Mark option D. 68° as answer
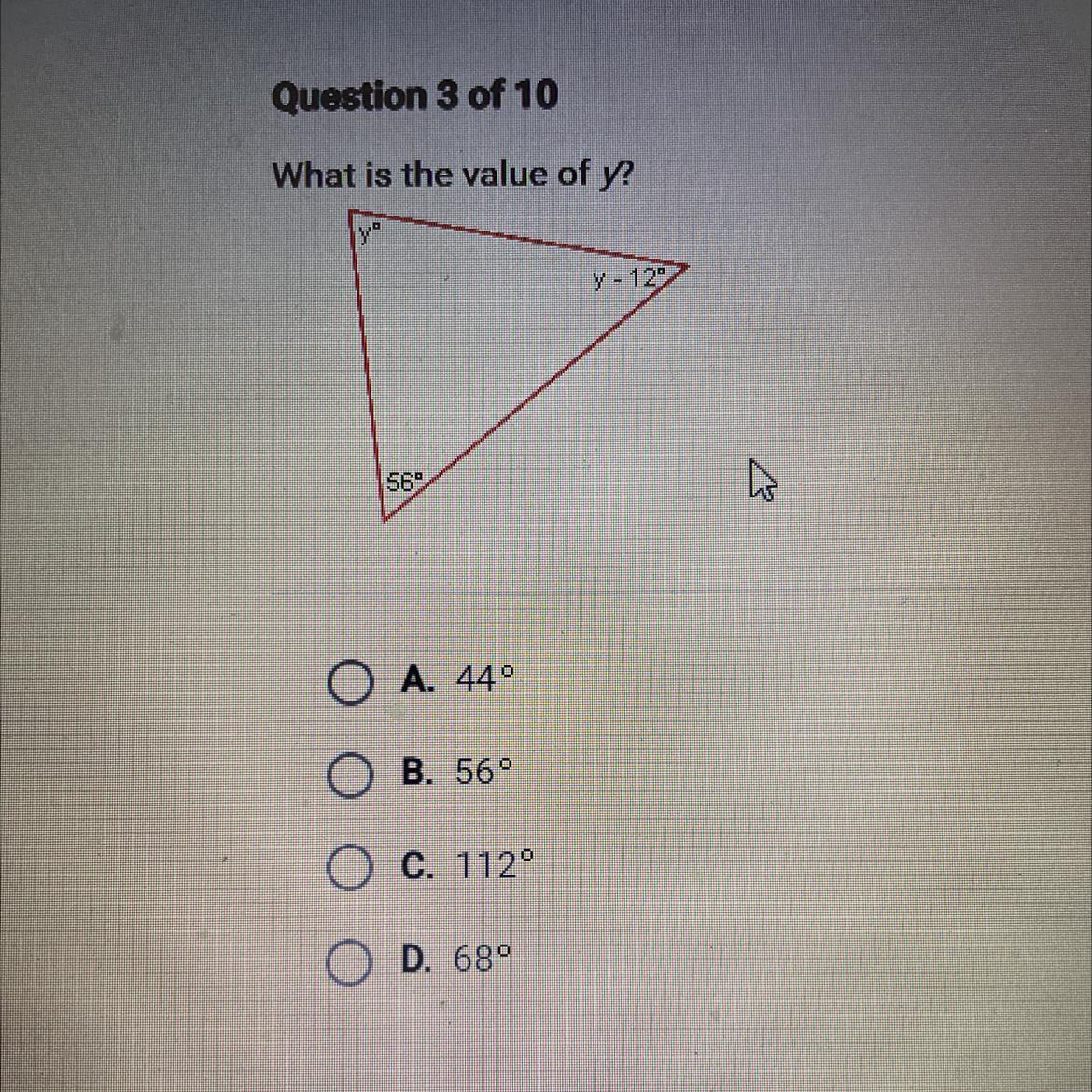The width and height of the screenshot is (1092, 1092). (349, 961)
